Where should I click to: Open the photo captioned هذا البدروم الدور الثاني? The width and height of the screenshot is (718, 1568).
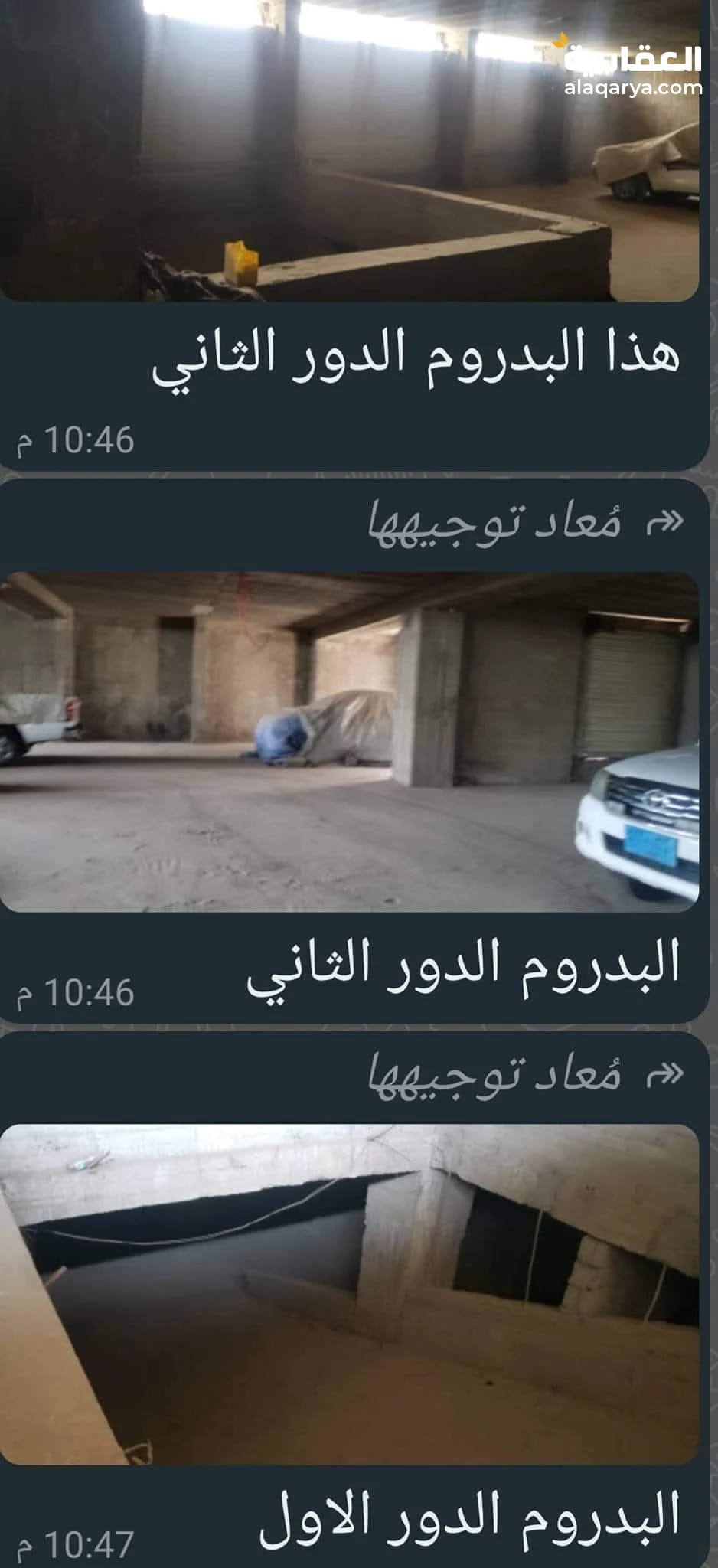(x=349, y=149)
